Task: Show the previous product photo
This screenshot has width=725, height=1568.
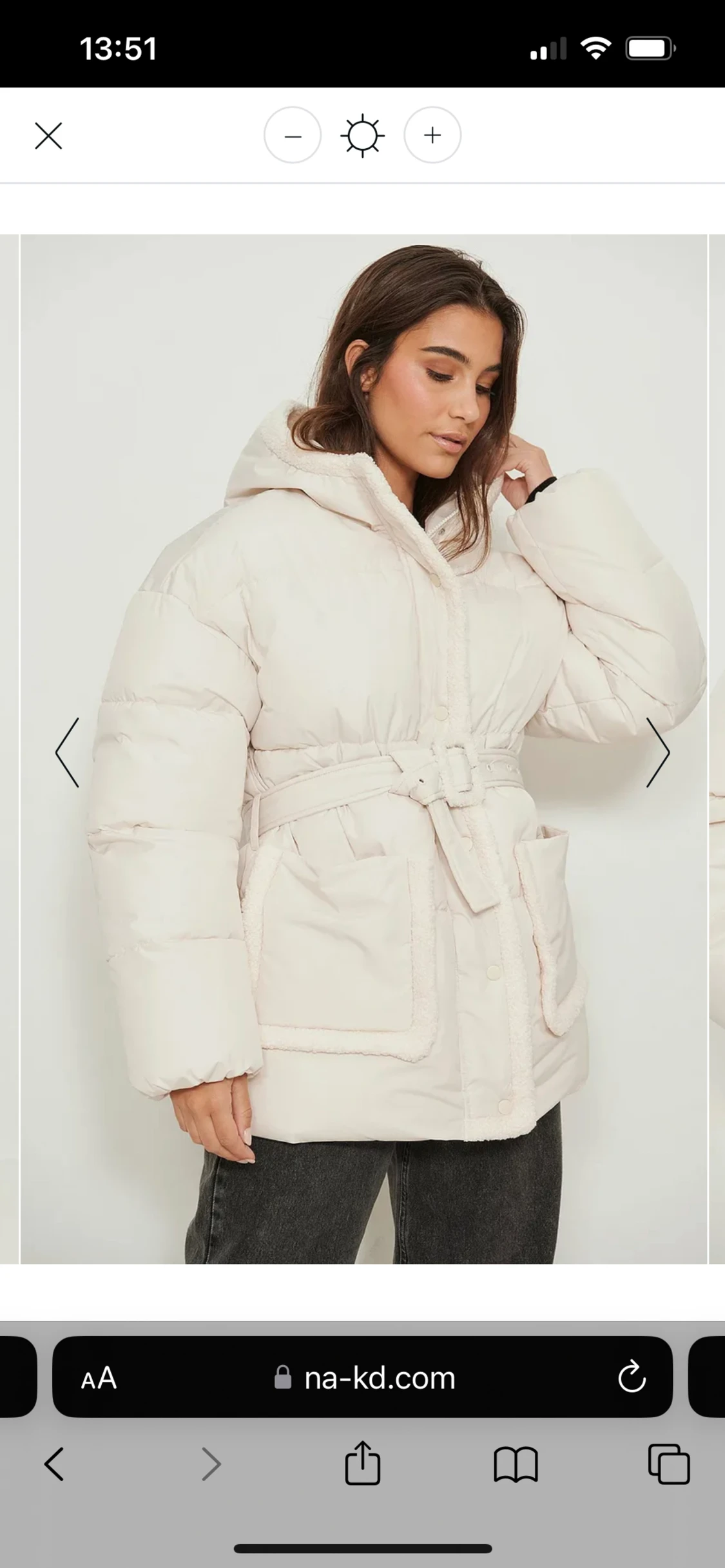Action: tap(68, 752)
